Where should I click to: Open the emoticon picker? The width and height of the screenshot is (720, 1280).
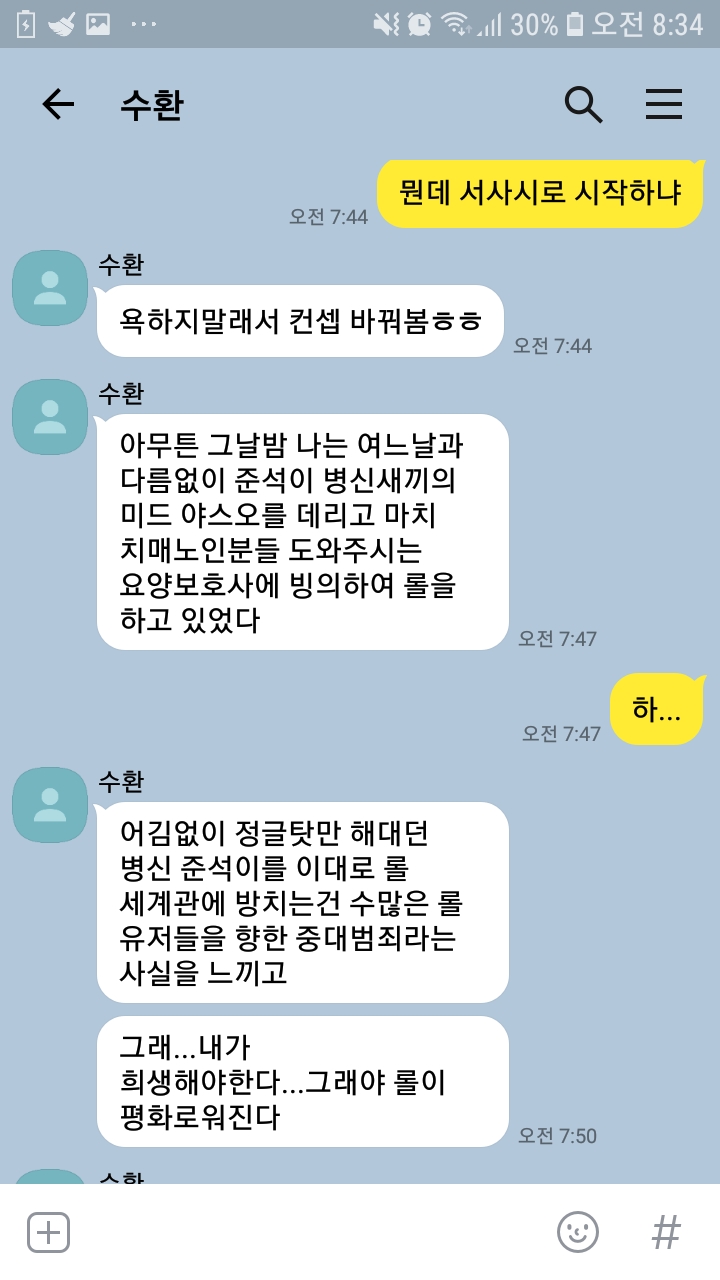[x=578, y=1232]
